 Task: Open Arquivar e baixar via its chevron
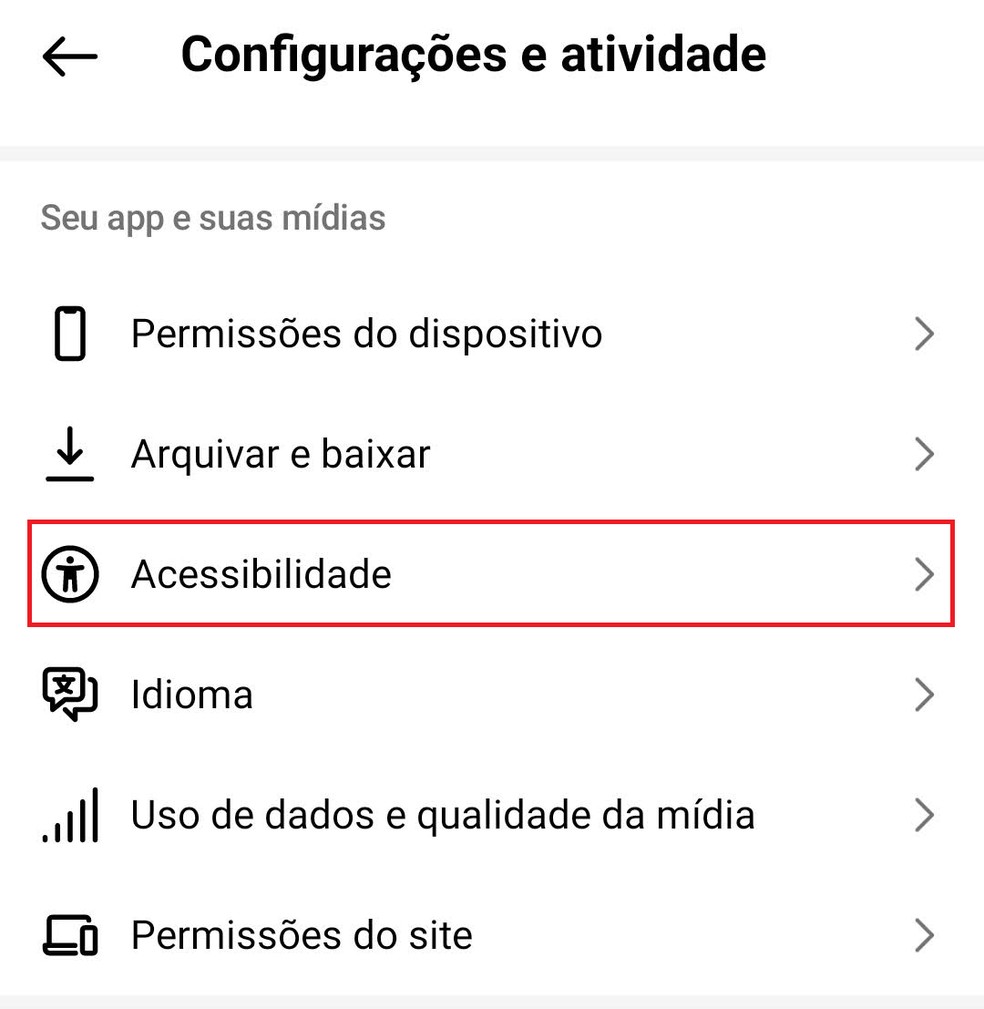(x=922, y=454)
